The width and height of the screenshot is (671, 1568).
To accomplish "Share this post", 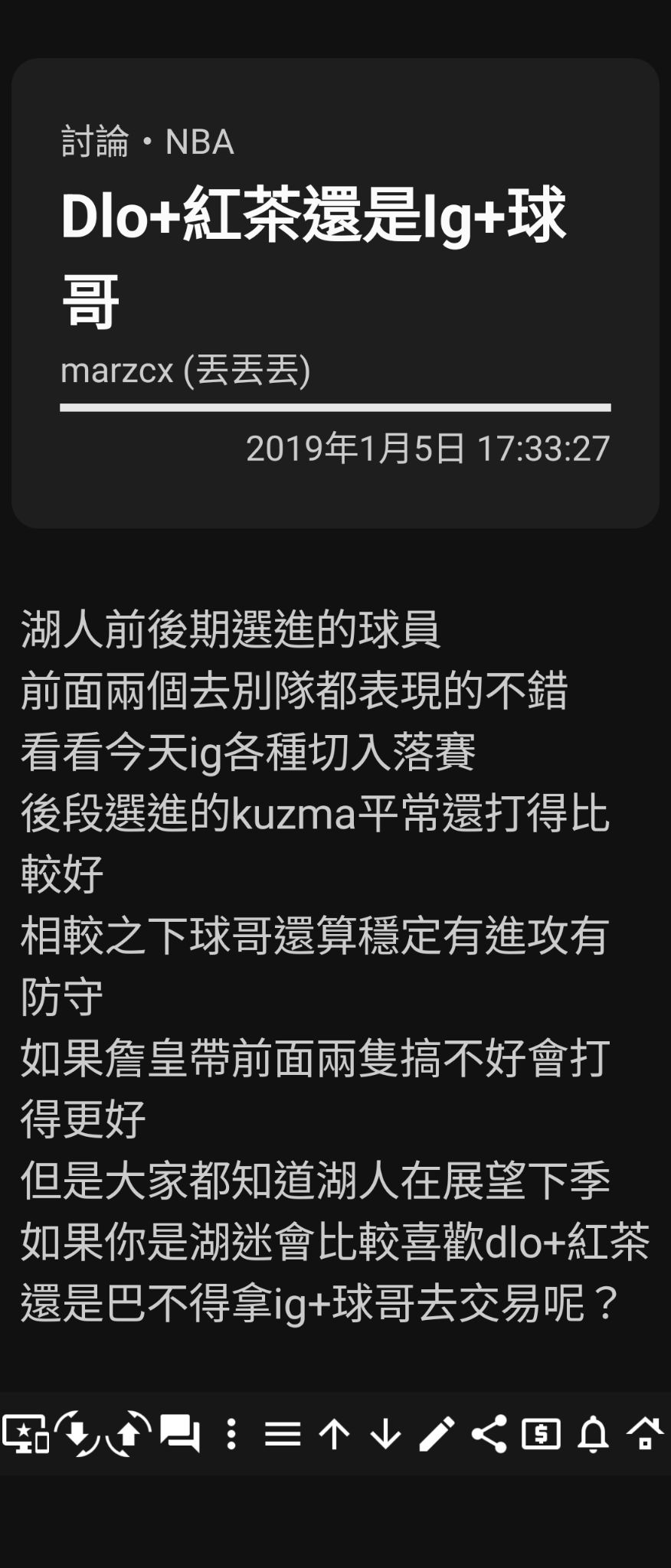I will [489, 1434].
